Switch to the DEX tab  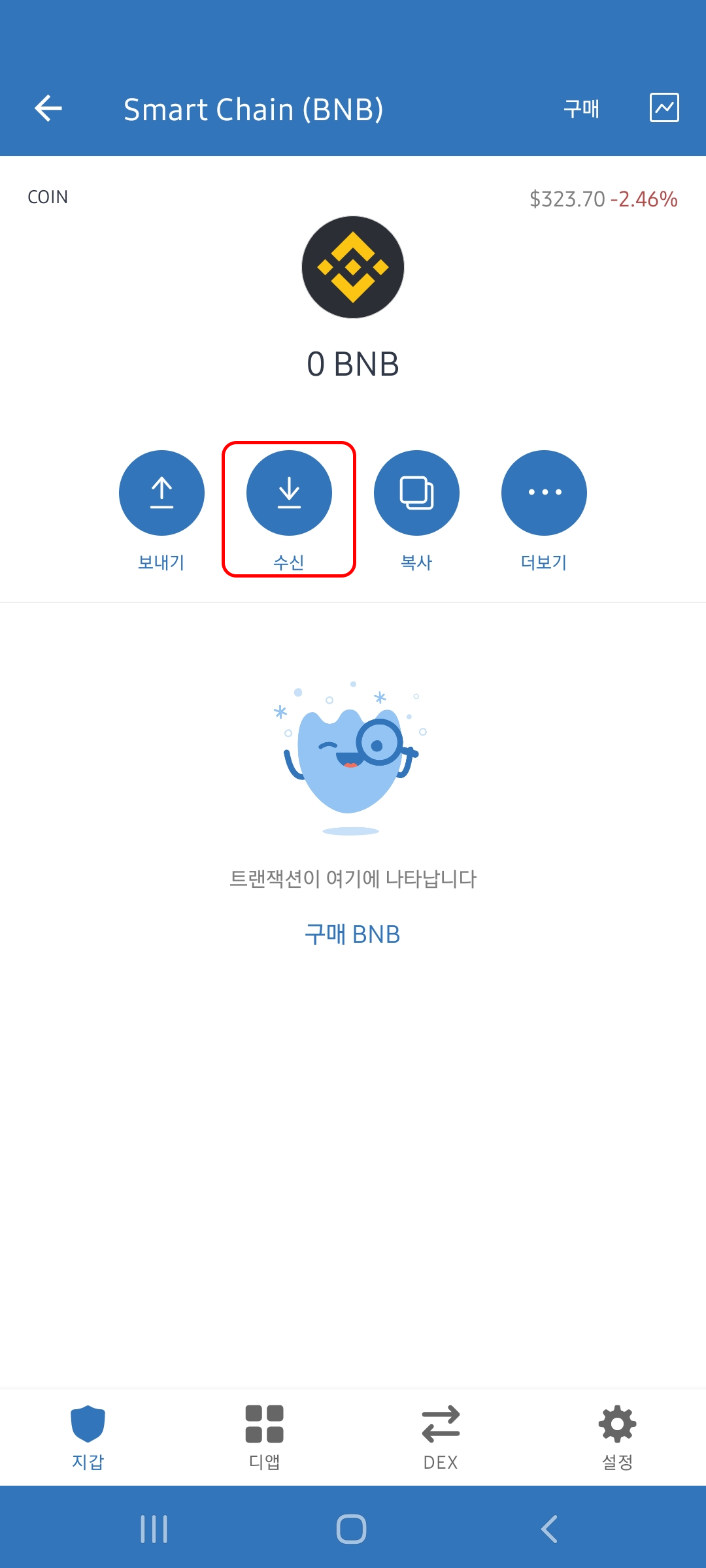tap(441, 1437)
